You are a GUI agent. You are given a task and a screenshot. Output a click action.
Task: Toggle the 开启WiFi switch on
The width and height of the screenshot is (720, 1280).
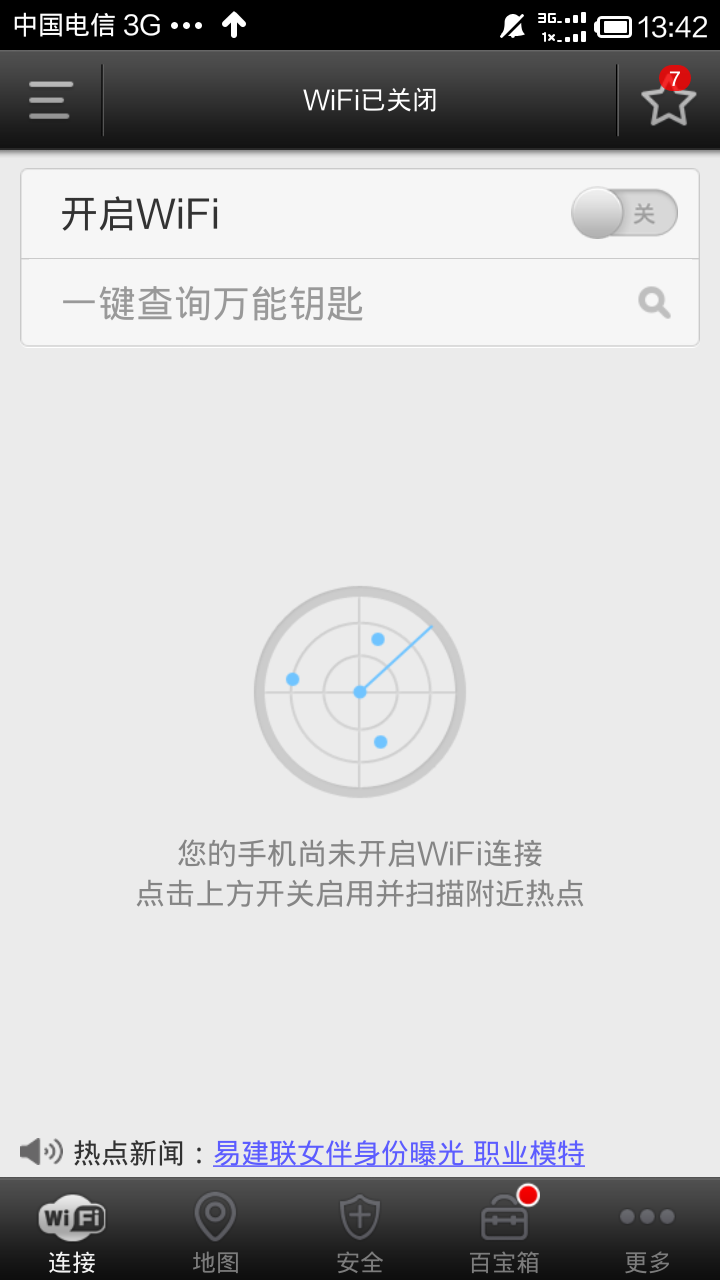pos(624,214)
